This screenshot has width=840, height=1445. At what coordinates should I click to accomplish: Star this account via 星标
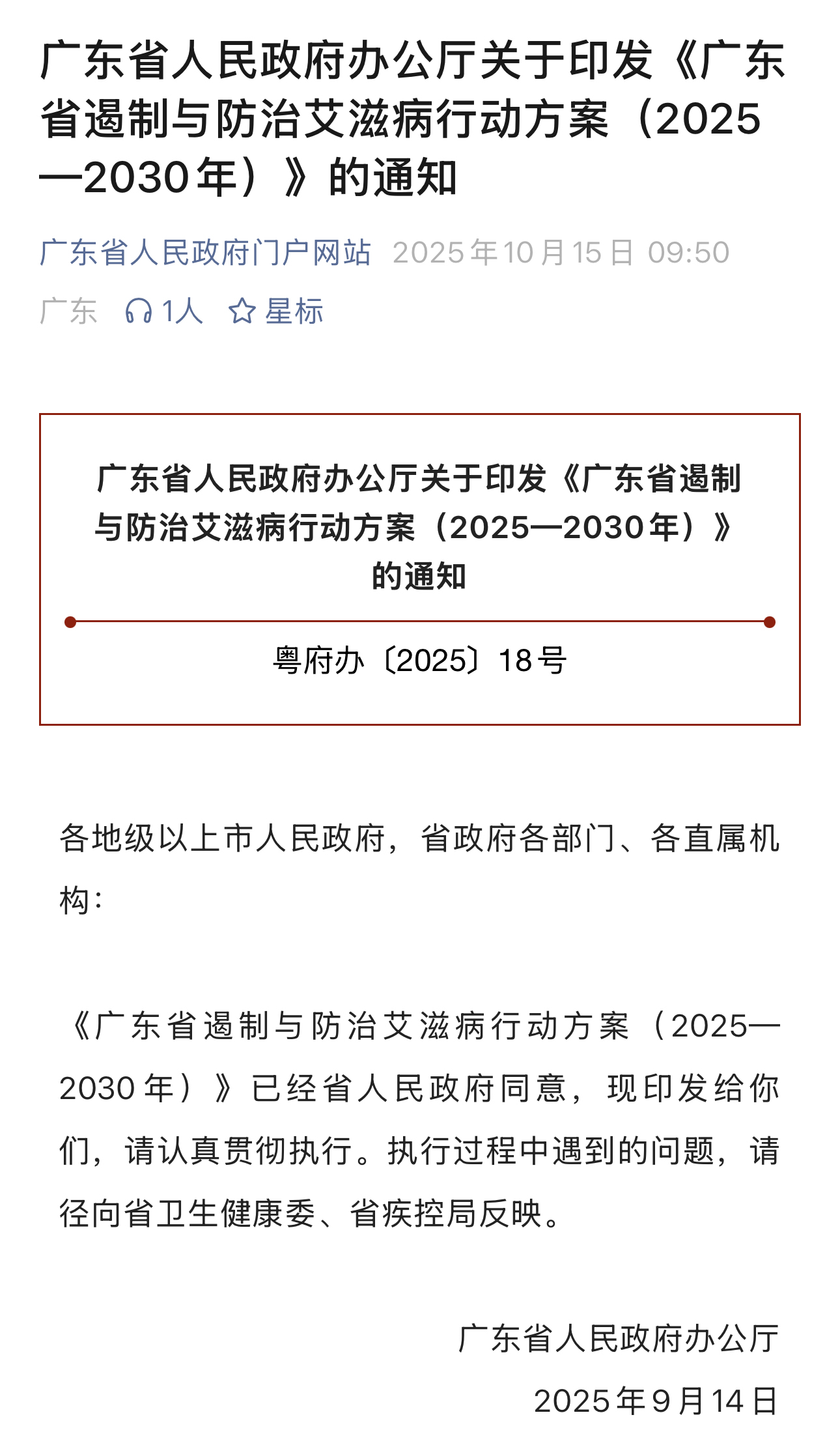coord(275,311)
